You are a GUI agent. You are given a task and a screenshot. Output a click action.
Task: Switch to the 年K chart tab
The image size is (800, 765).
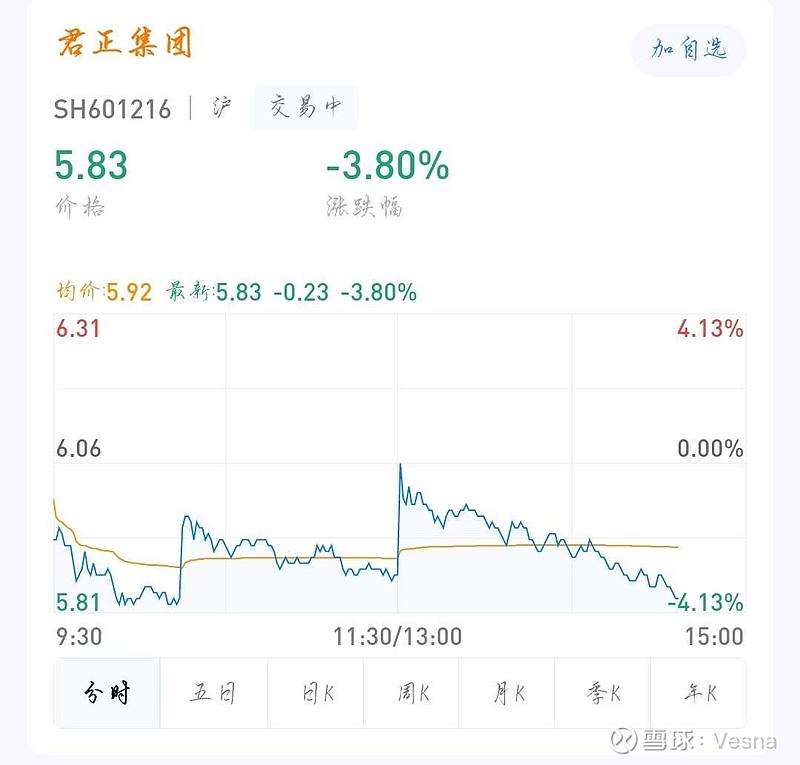[x=697, y=693]
